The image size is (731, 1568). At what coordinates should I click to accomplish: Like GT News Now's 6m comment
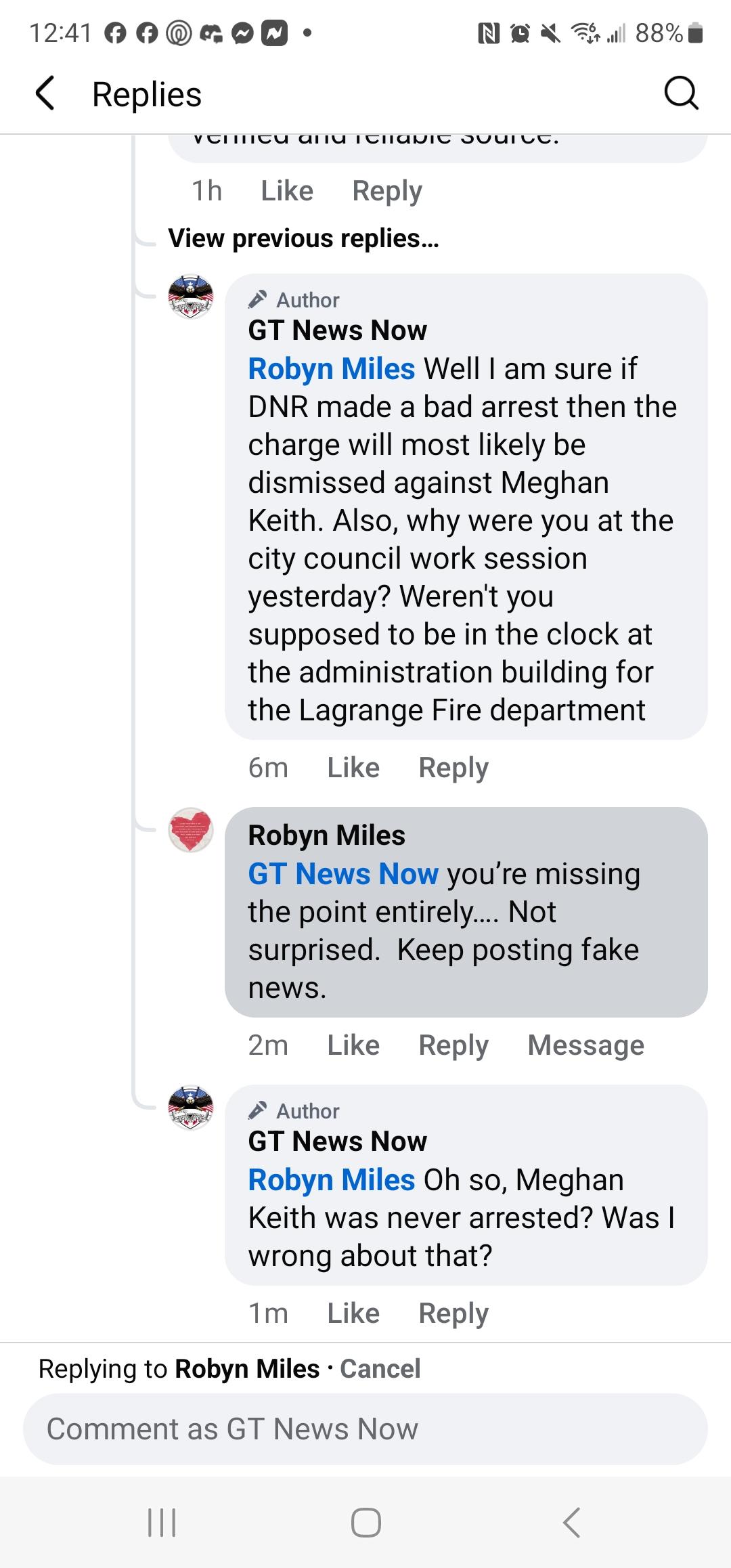point(353,768)
